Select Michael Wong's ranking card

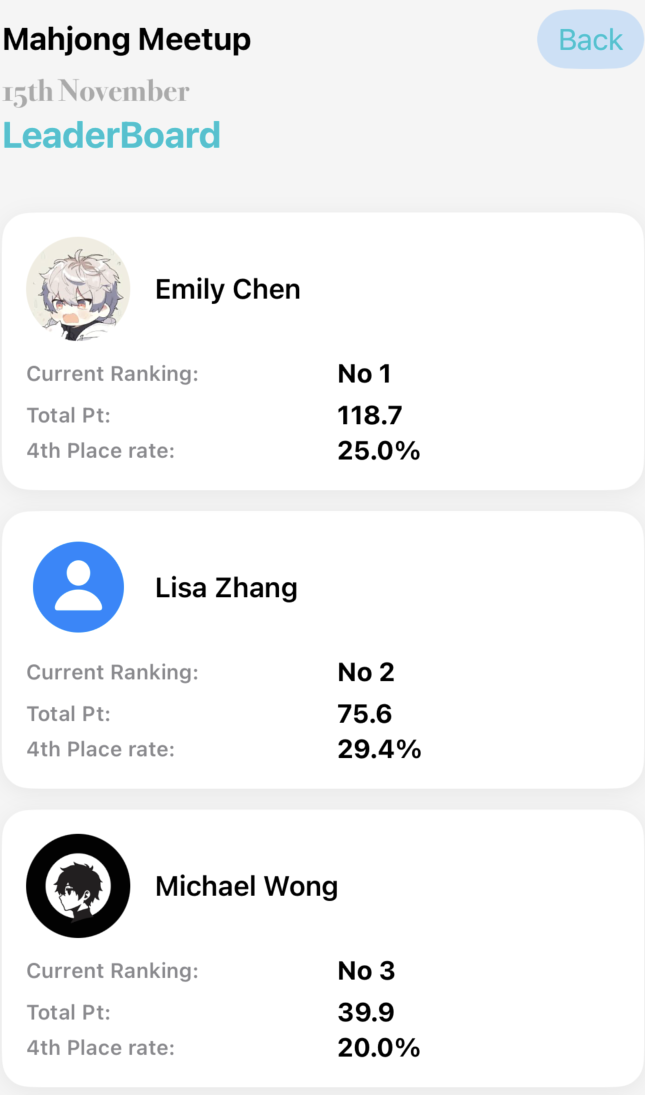pyautogui.click(x=322, y=947)
